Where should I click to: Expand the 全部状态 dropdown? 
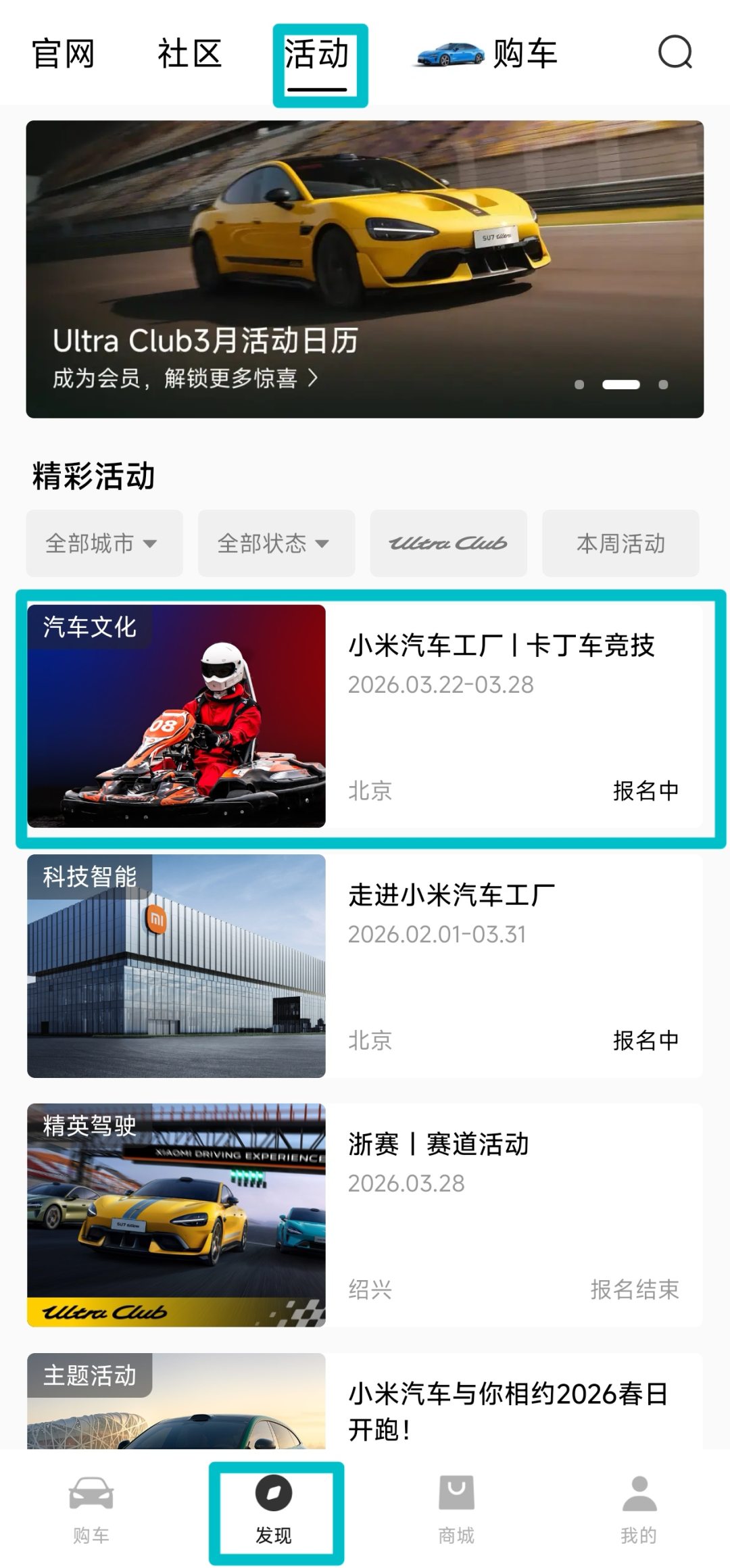(x=276, y=543)
